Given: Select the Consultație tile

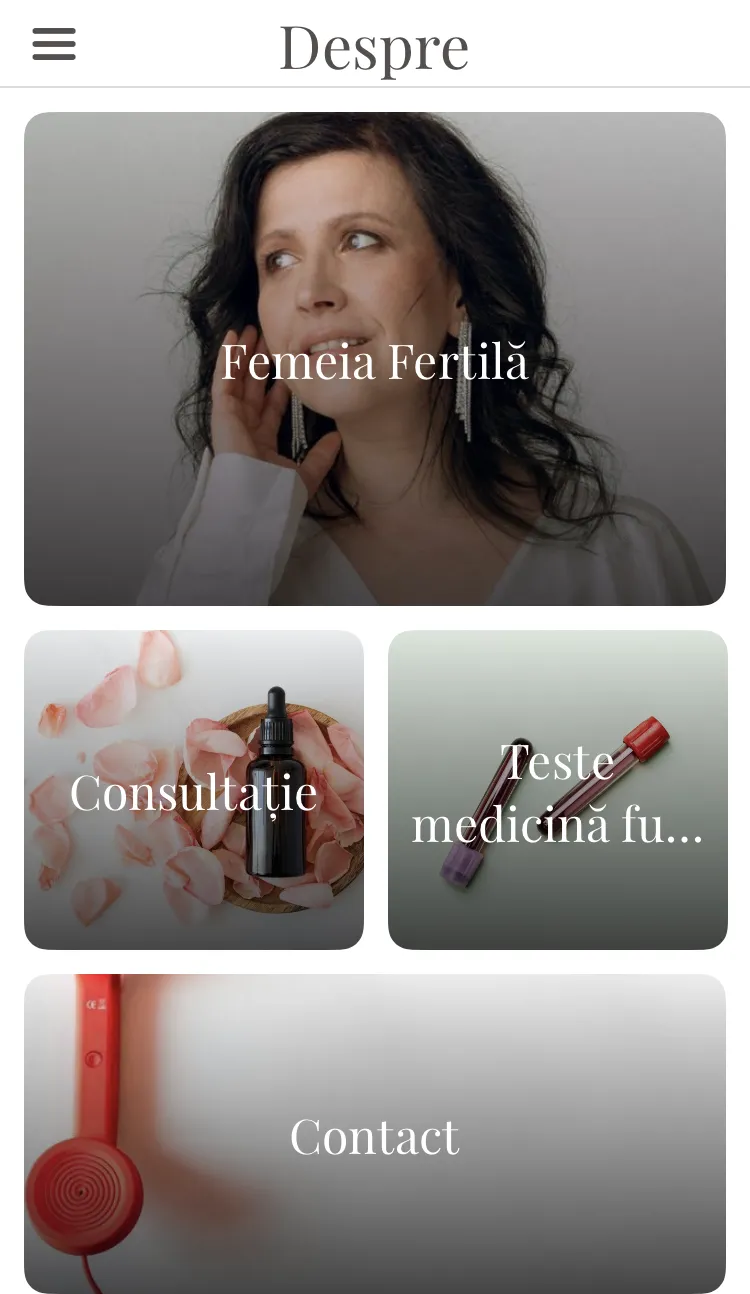Looking at the screenshot, I should click(194, 790).
